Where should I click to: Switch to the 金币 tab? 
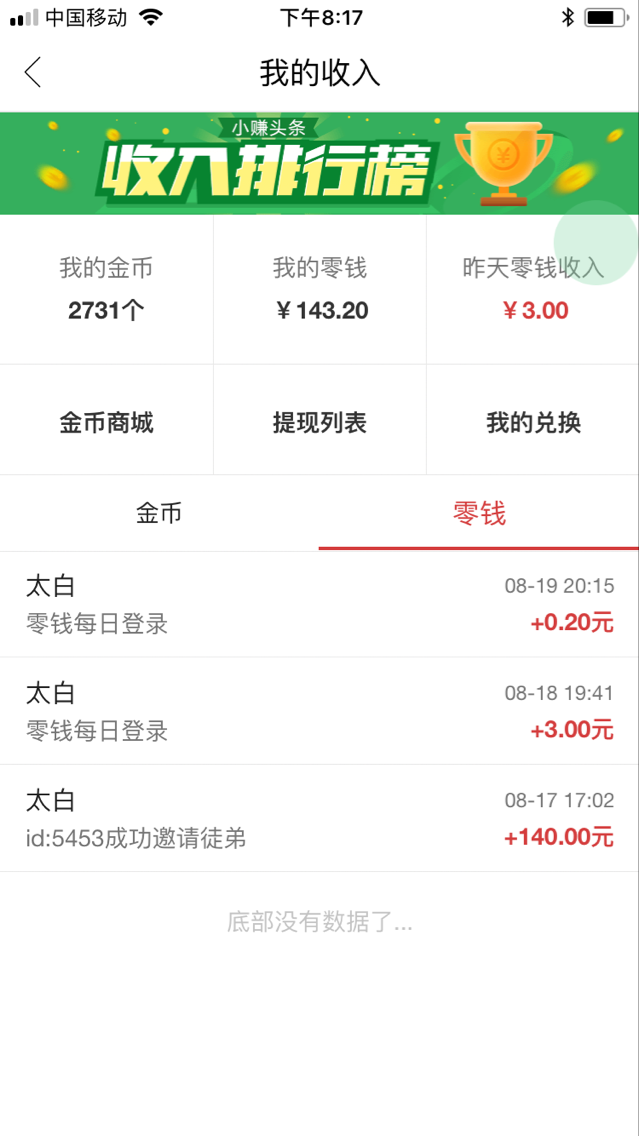tap(159, 514)
